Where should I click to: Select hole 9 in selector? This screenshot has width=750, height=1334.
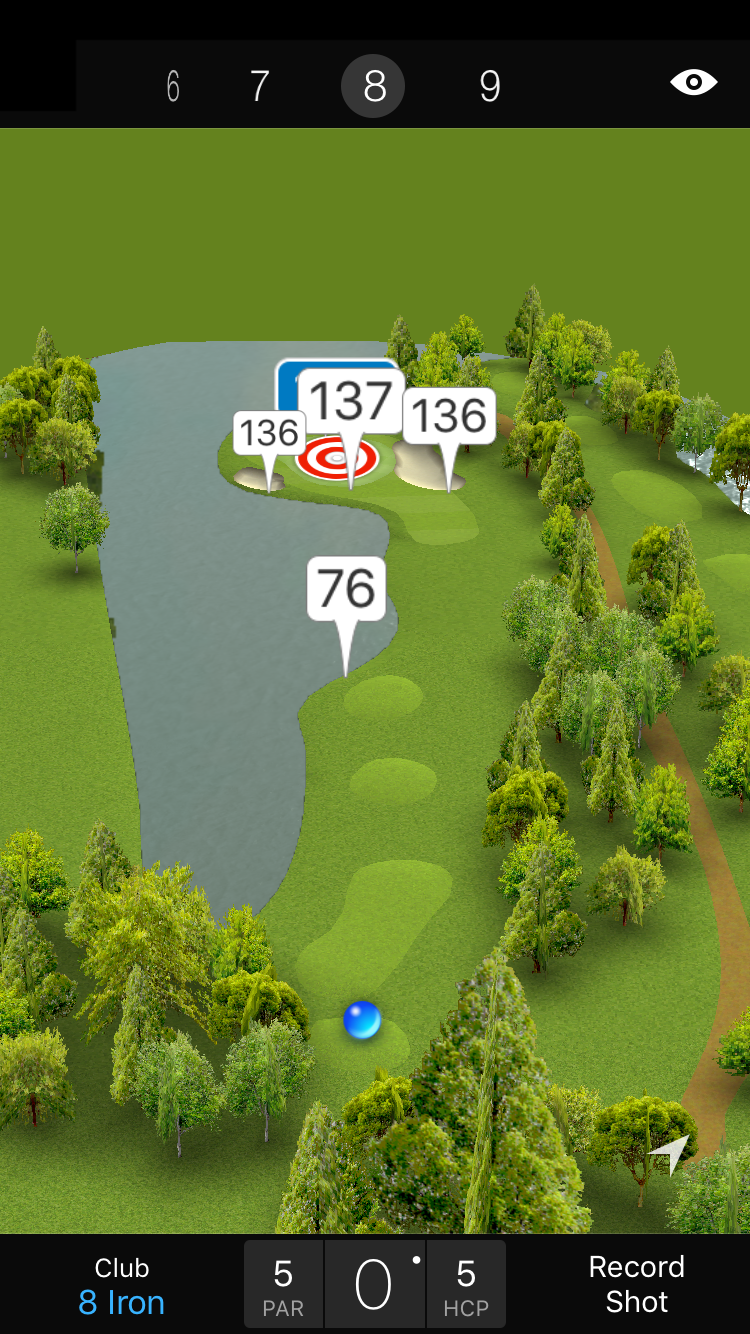(x=489, y=86)
